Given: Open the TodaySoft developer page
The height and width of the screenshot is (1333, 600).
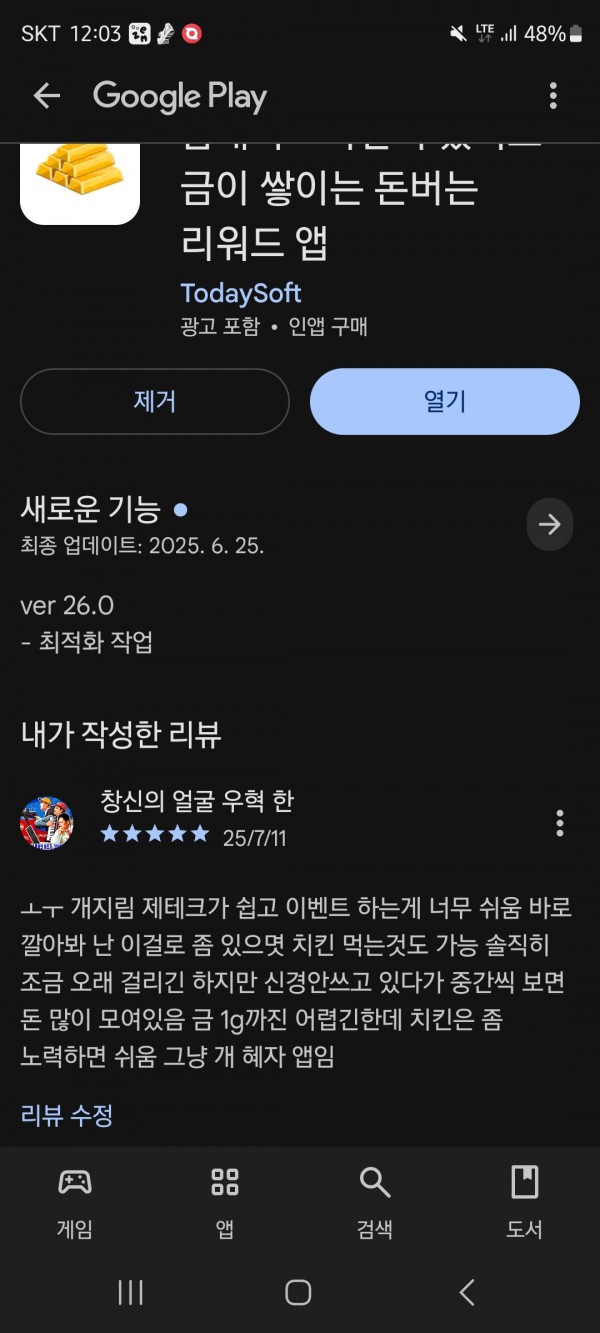Looking at the screenshot, I should click(241, 293).
